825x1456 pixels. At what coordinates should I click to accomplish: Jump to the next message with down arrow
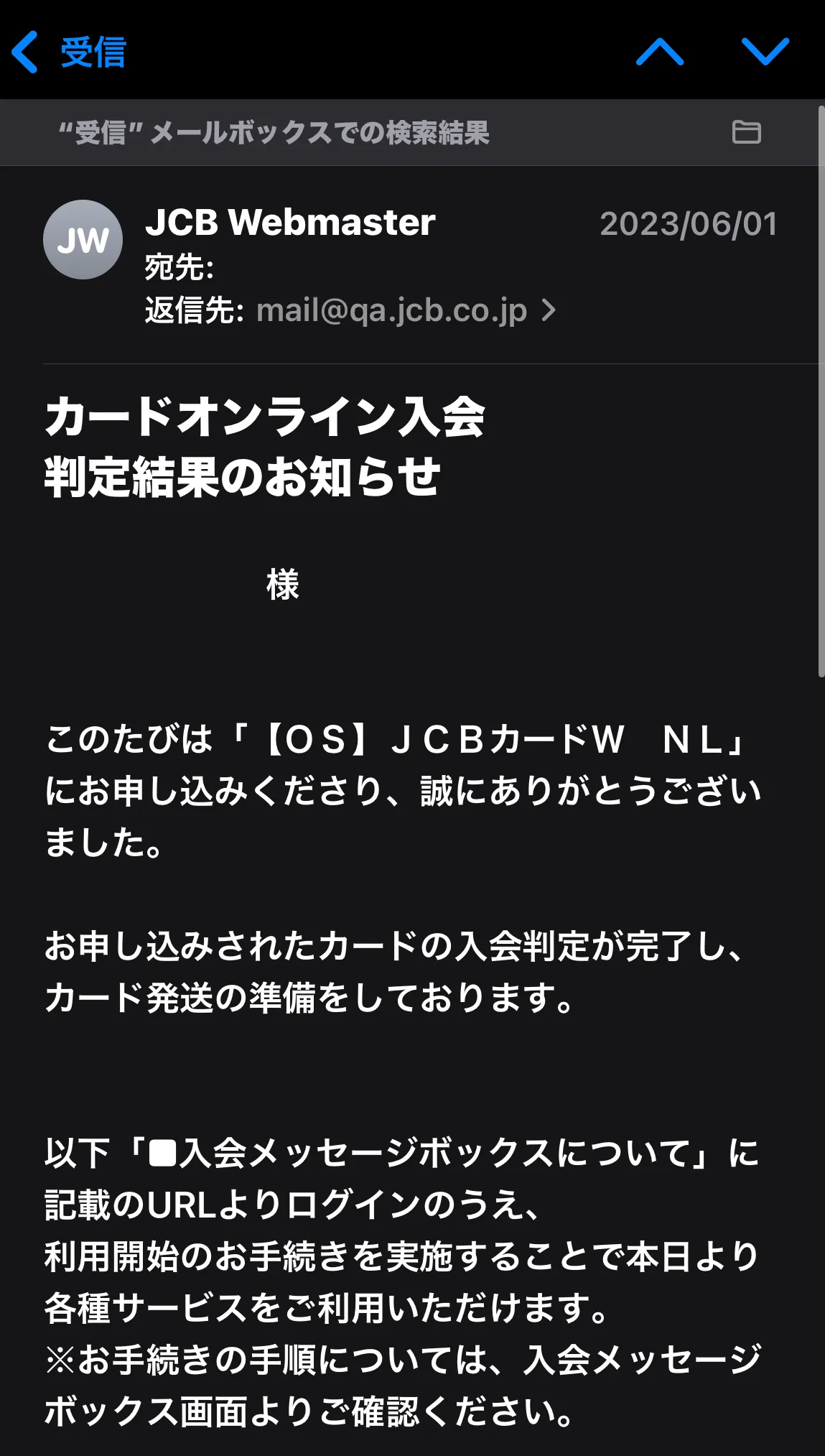(765, 52)
